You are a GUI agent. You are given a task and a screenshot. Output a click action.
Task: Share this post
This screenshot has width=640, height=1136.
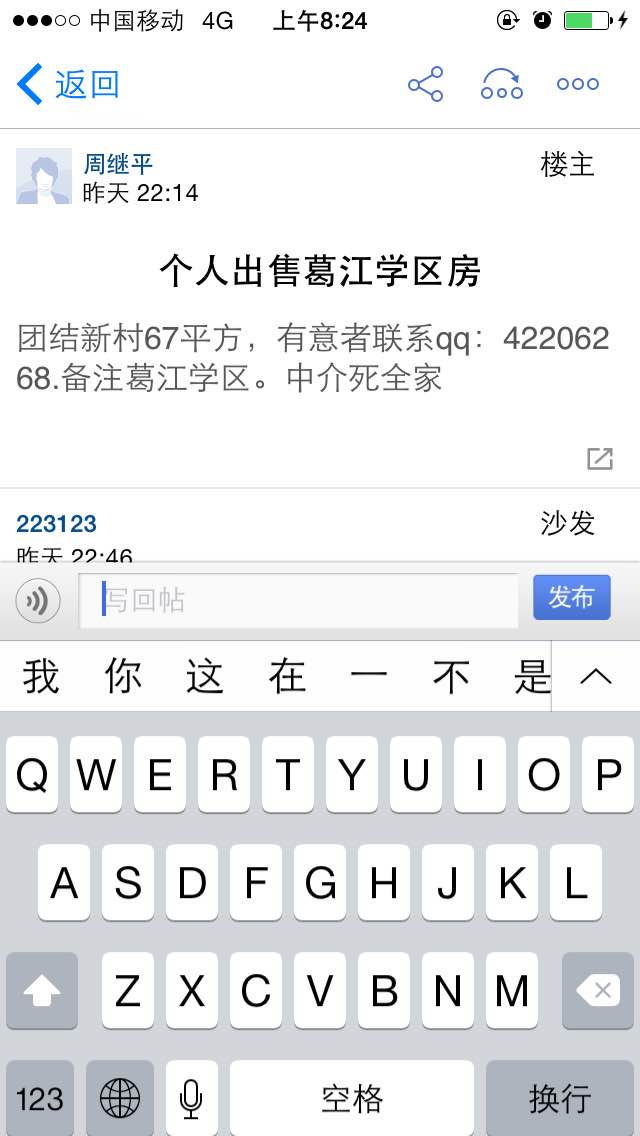coord(425,84)
